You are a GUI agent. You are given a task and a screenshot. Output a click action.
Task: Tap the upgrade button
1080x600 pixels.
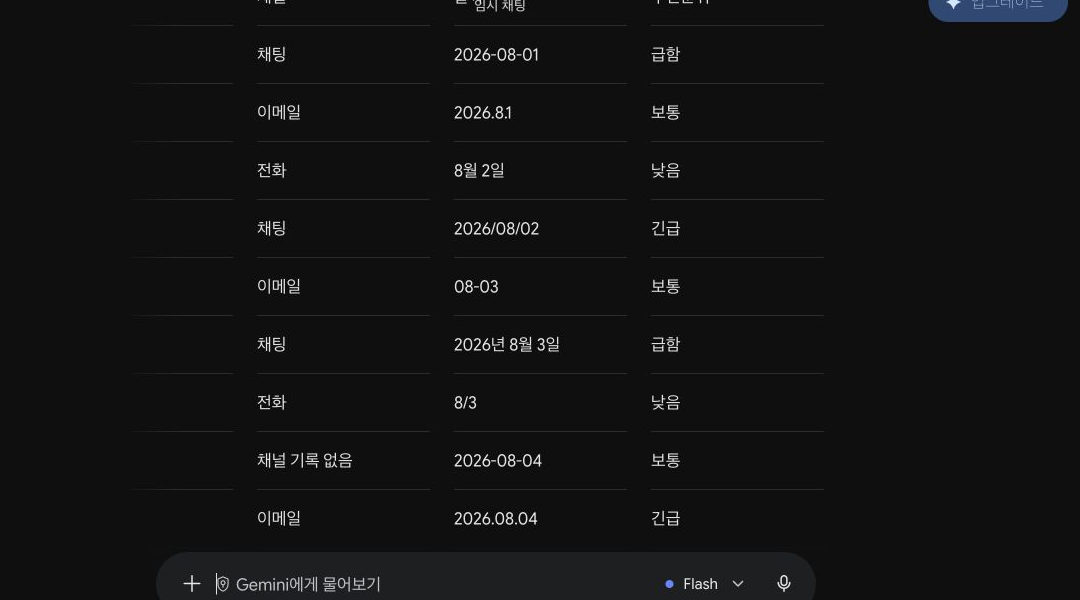click(x=997, y=7)
